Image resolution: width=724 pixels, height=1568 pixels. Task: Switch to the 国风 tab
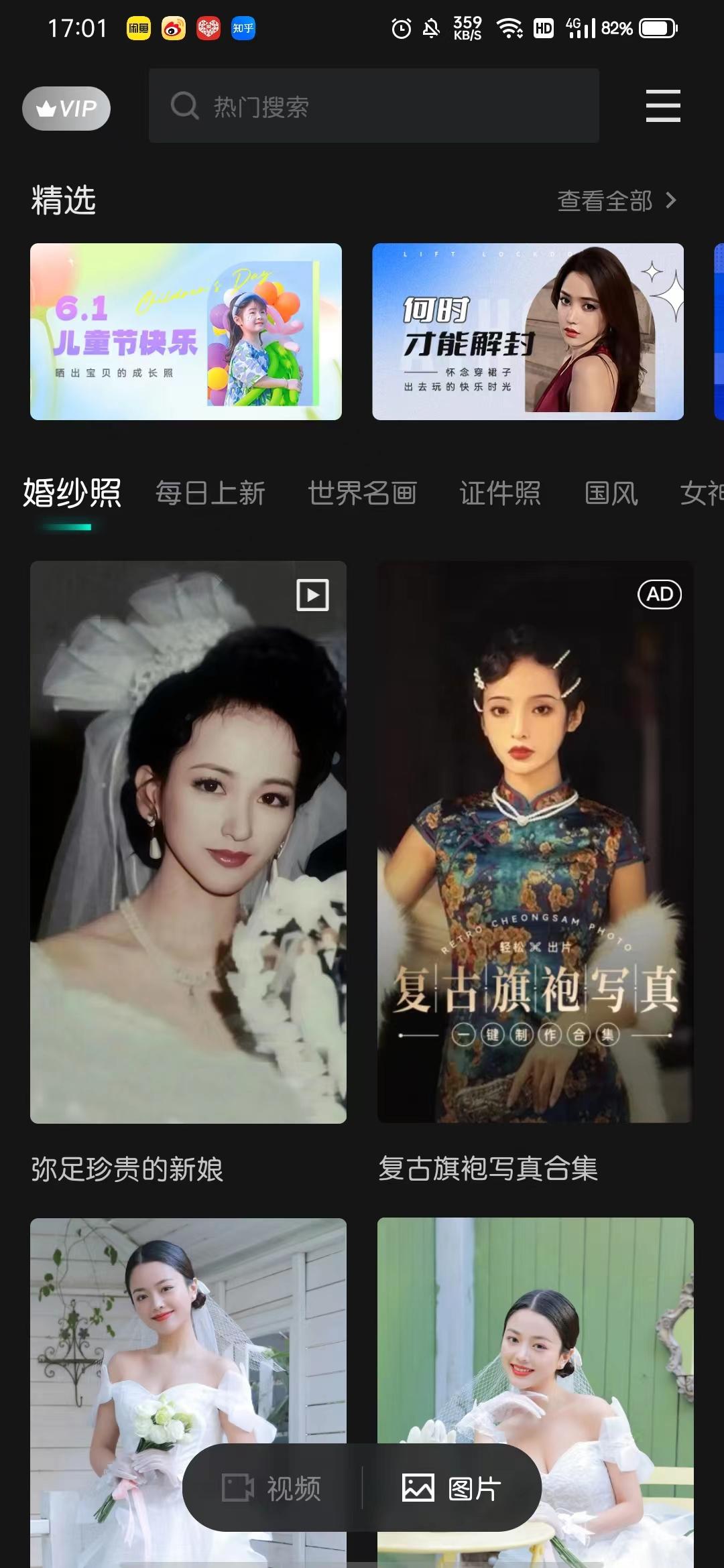pyautogui.click(x=611, y=494)
